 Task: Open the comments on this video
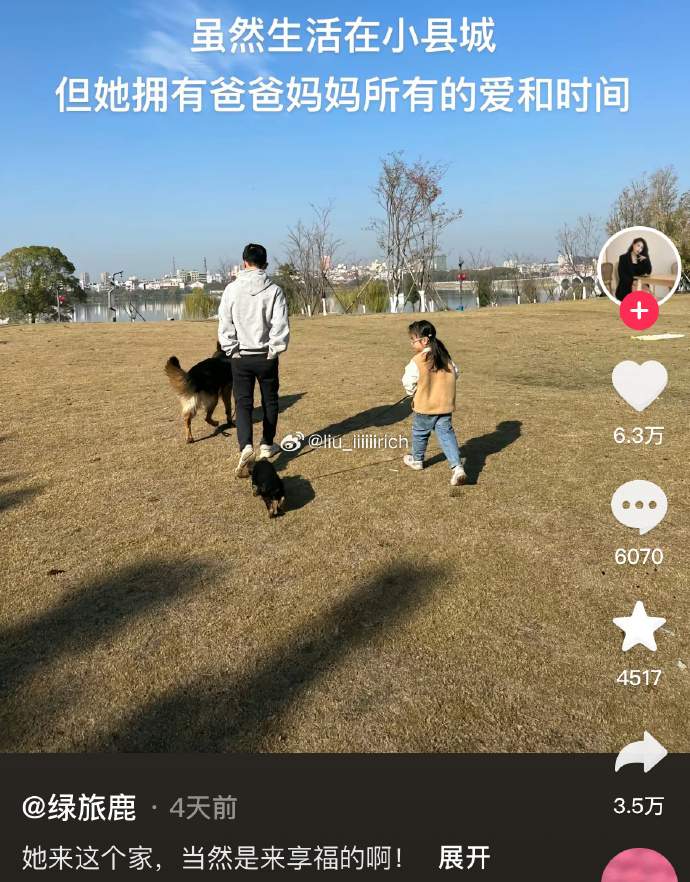(639, 507)
